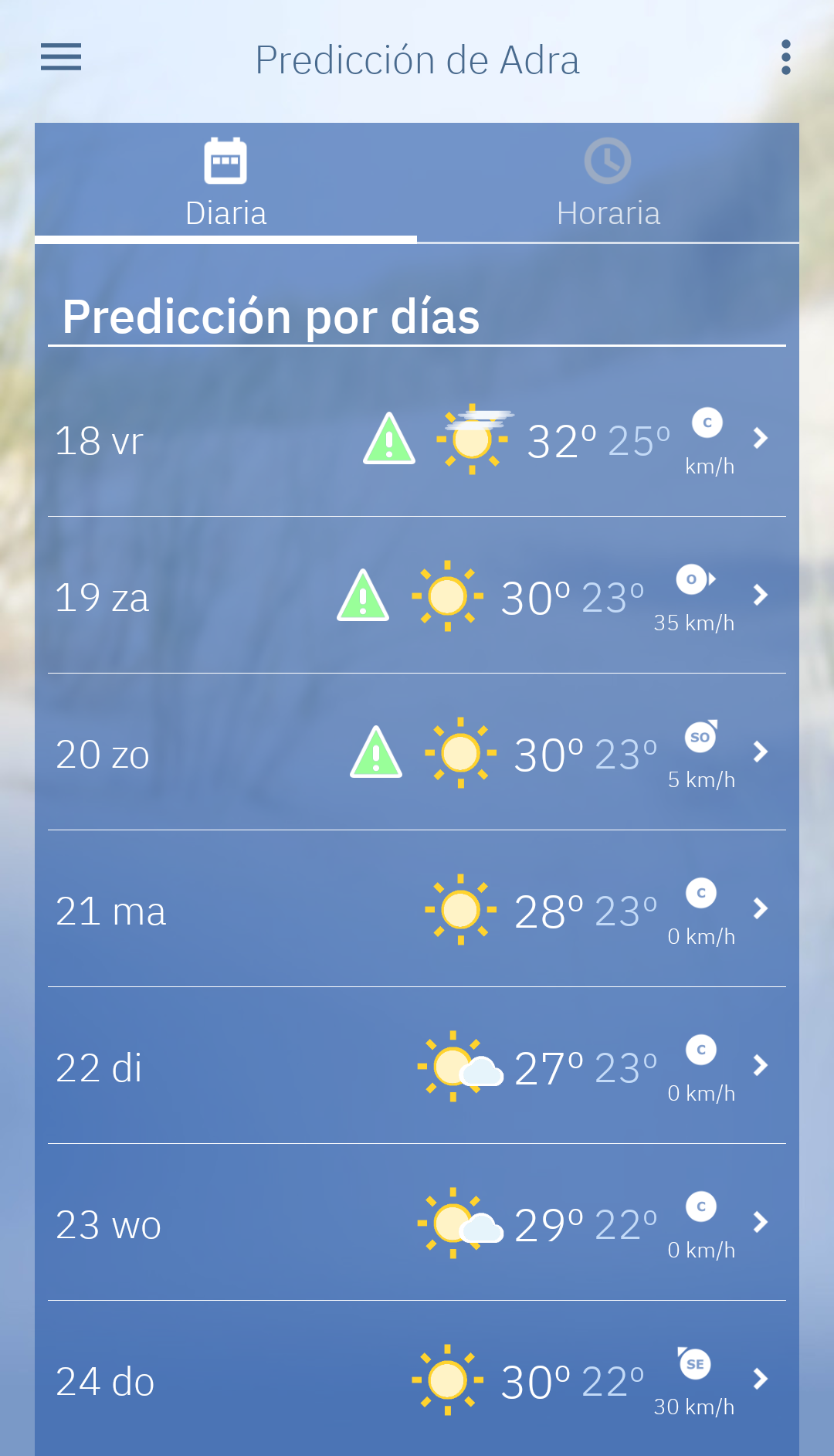The width and height of the screenshot is (834, 1456).
Task: View the forecast for 23 wo
Action: coord(417,1224)
